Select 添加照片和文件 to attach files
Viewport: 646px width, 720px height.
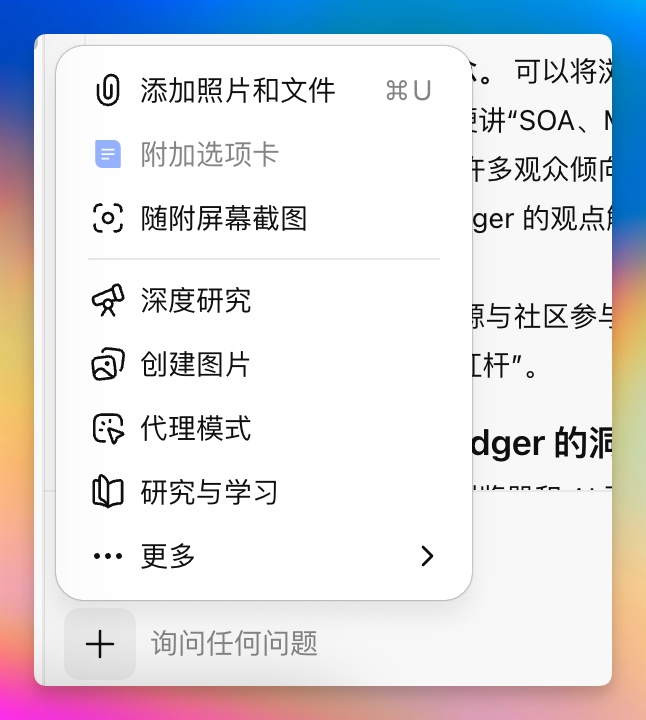(237, 91)
